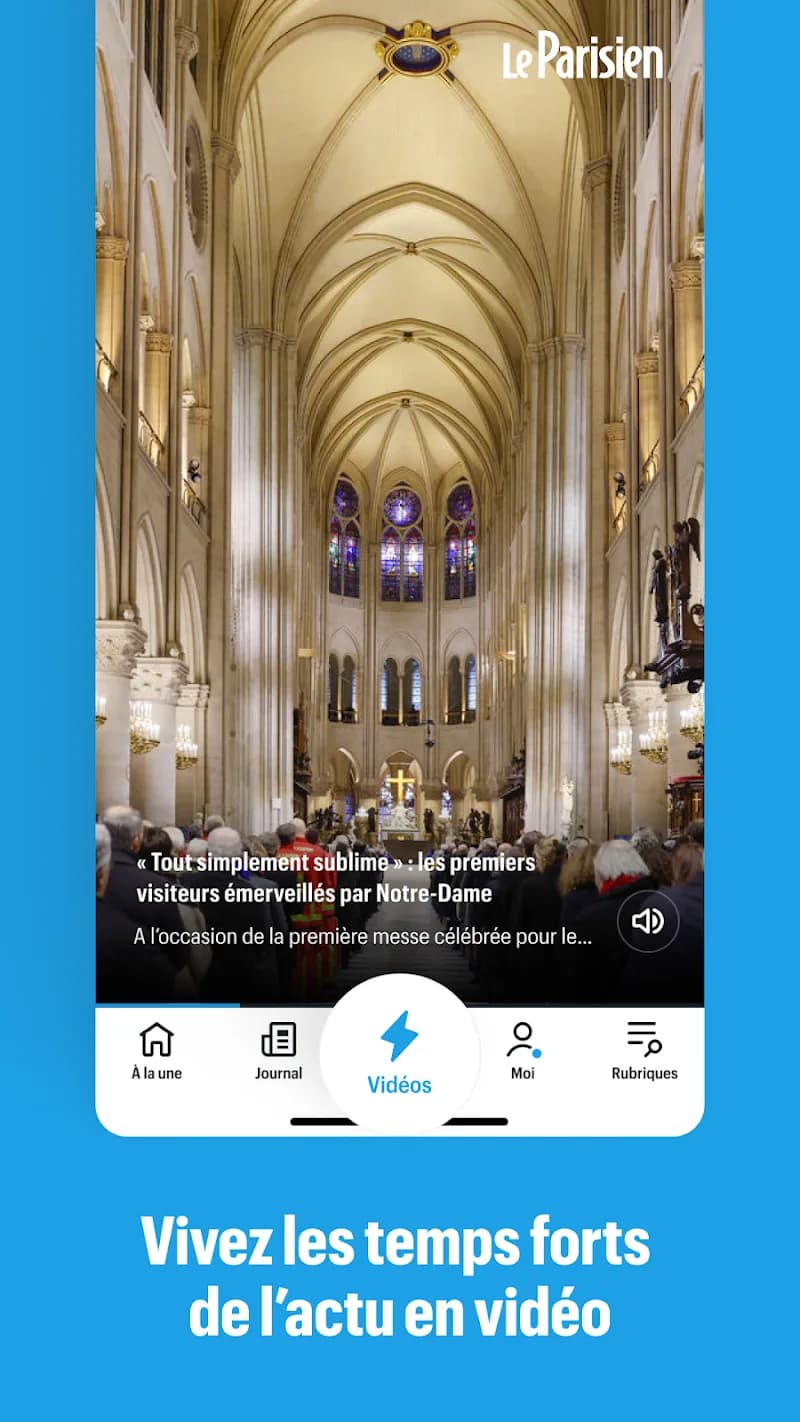Expand the truncated video description text
The image size is (800, 1422).
click(x=360, y=937)
